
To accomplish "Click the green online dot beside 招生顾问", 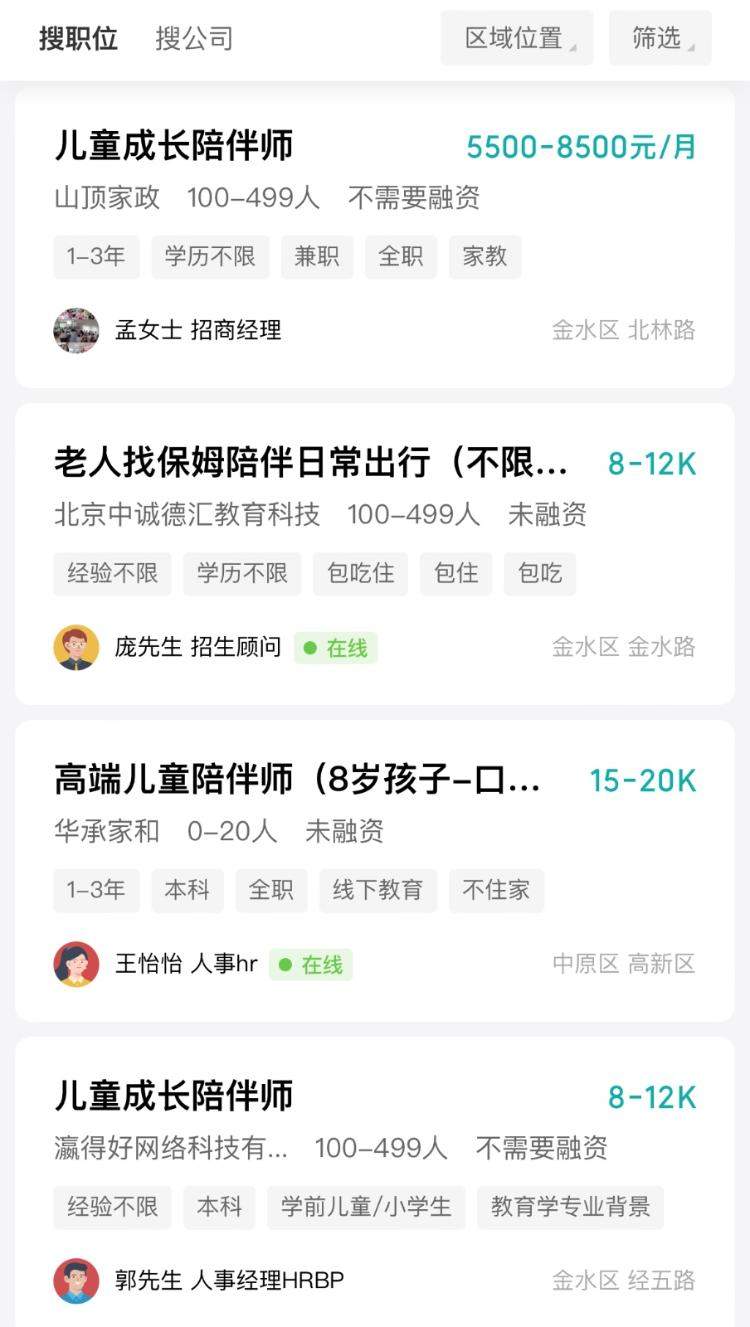I will pyautogui.click(x=313, y=648).
